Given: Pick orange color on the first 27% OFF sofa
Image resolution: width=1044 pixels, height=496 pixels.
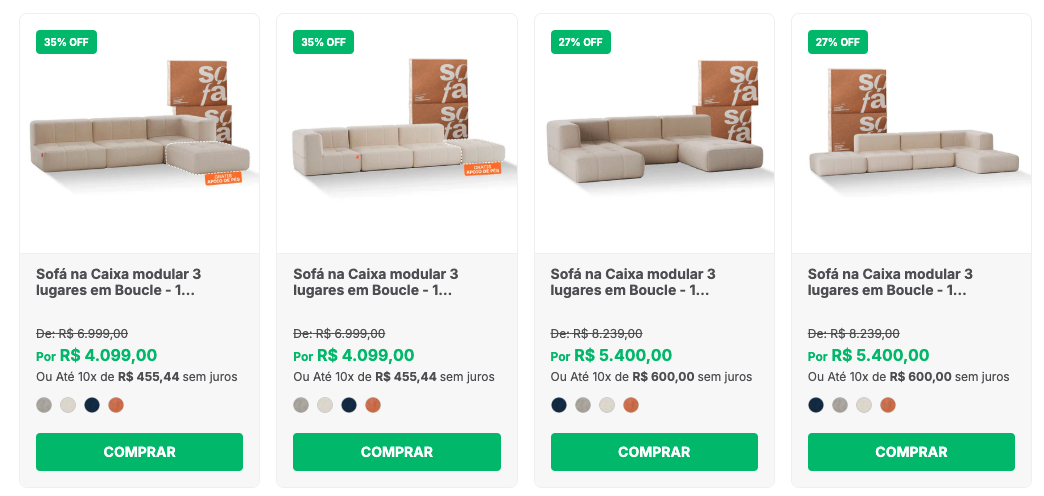Looking at the screenshot, I should click(x=631, y=405).
